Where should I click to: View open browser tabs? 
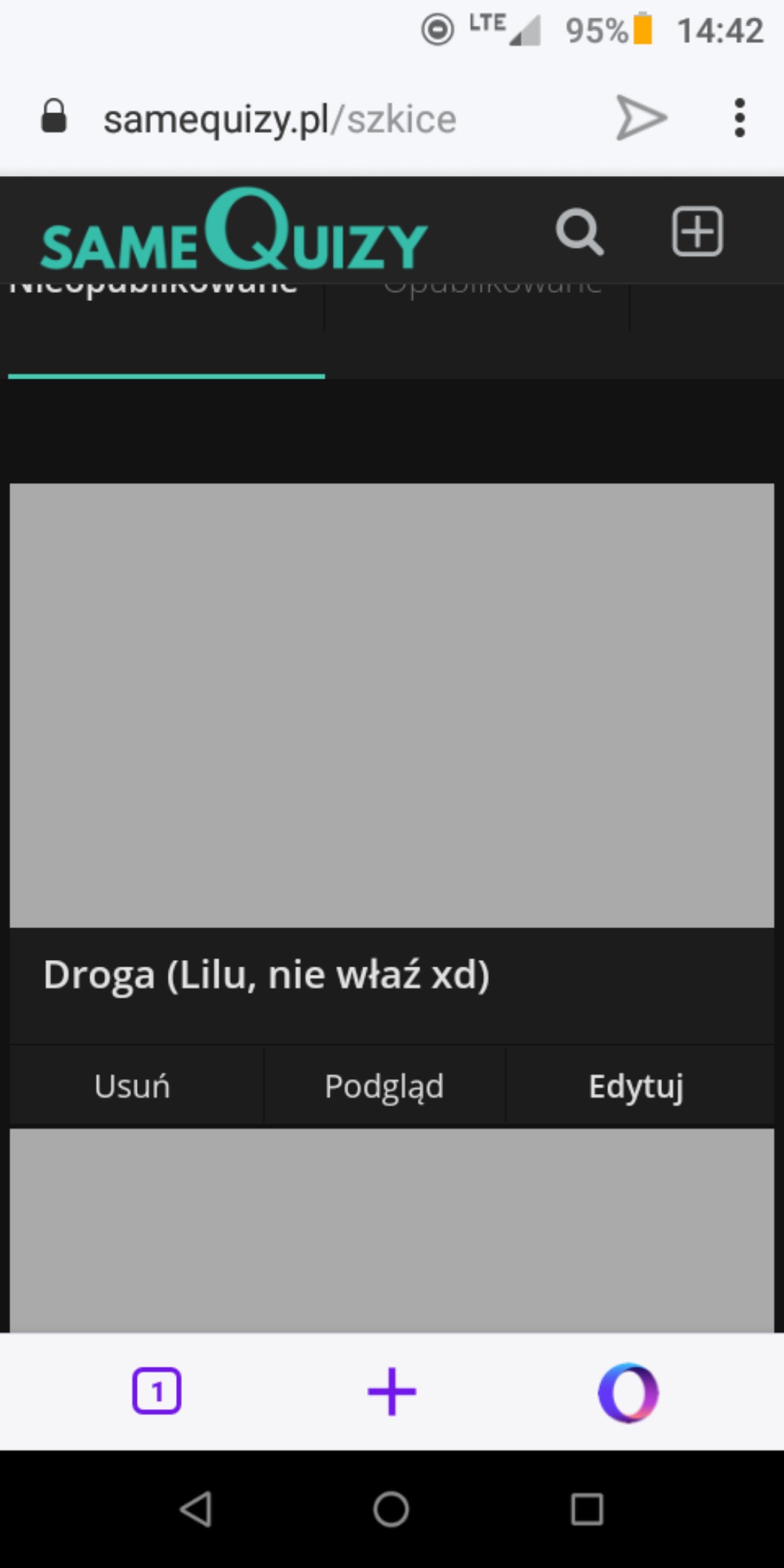pos(157,1391)
